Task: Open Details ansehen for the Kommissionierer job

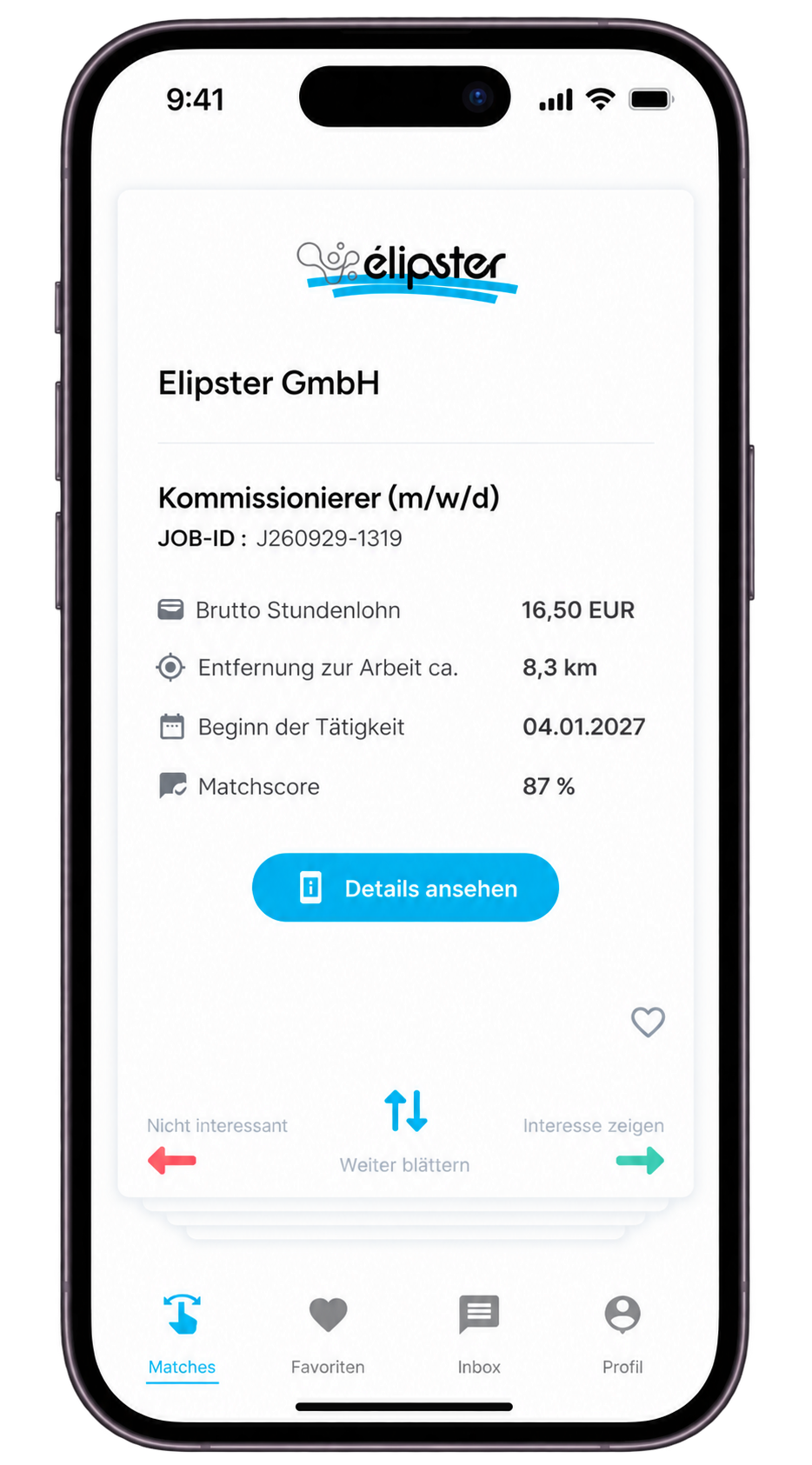Action: coord(405,887)
